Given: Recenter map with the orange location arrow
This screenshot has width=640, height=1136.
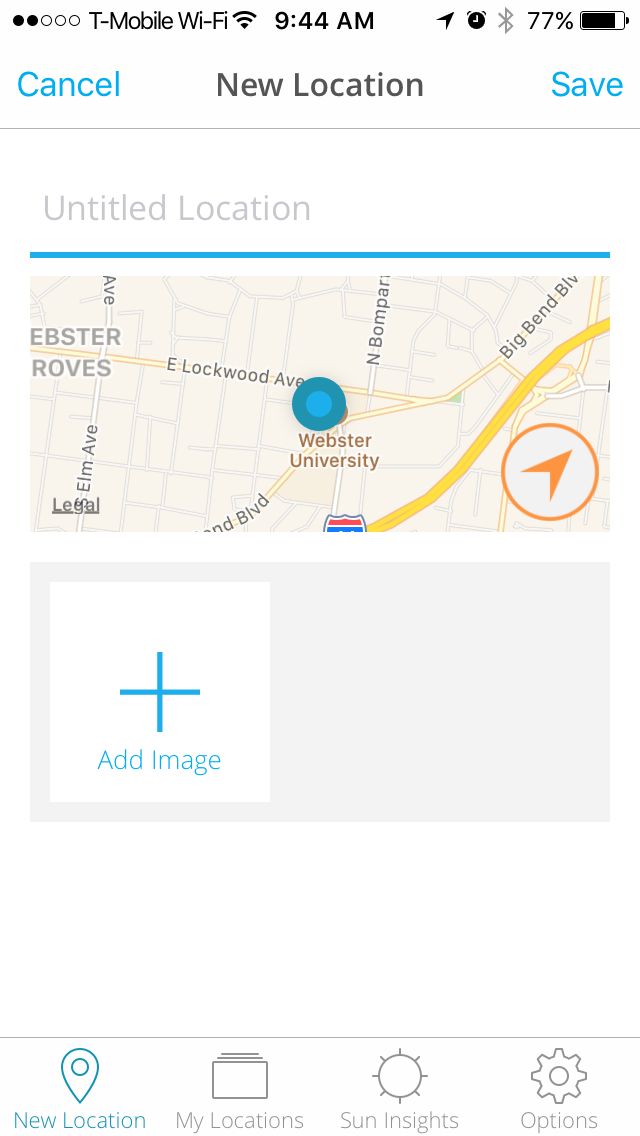Looking at the screenshot, I should pos(549,472).
